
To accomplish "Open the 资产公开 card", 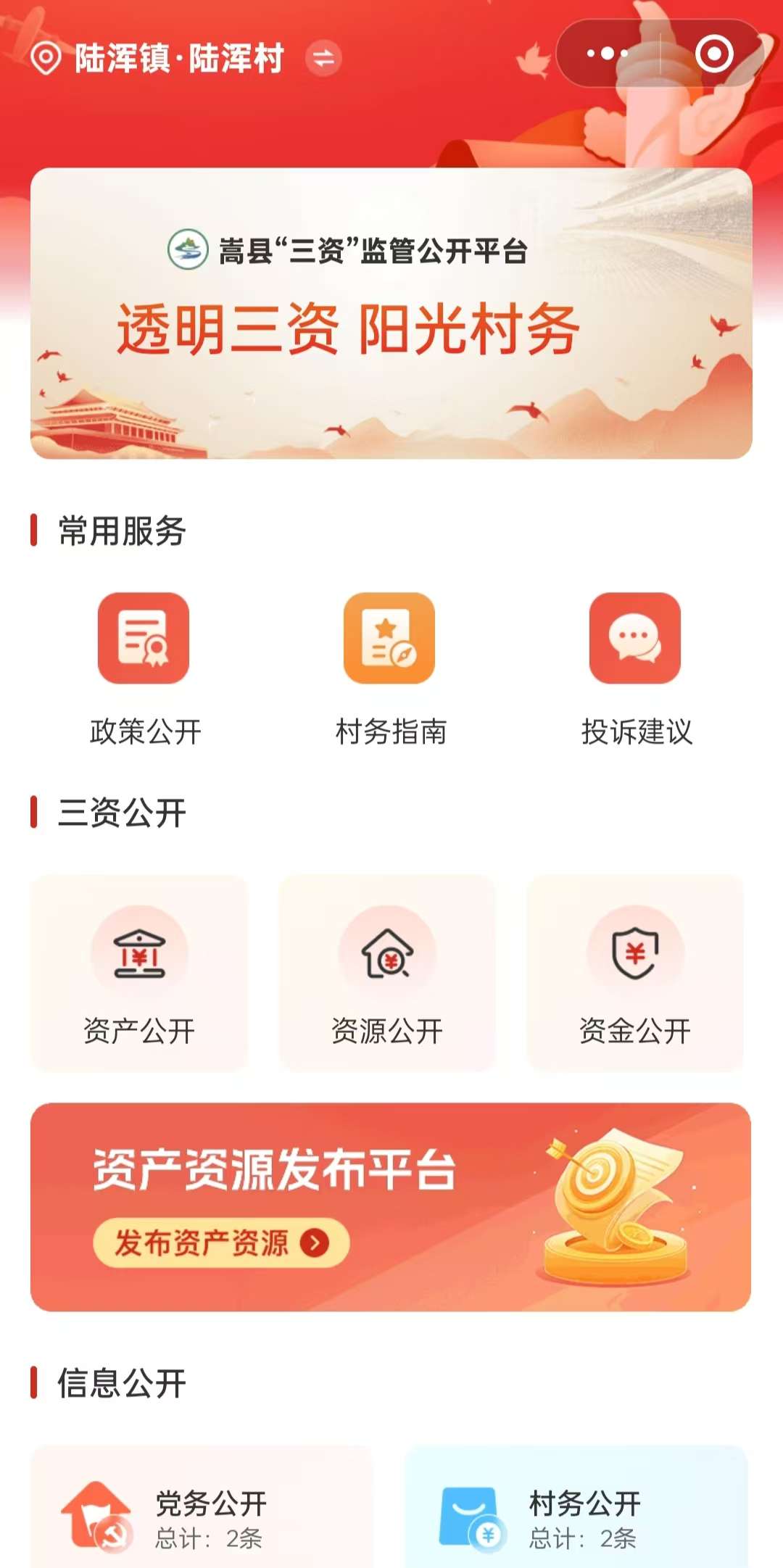I will [x=139, y=973].
